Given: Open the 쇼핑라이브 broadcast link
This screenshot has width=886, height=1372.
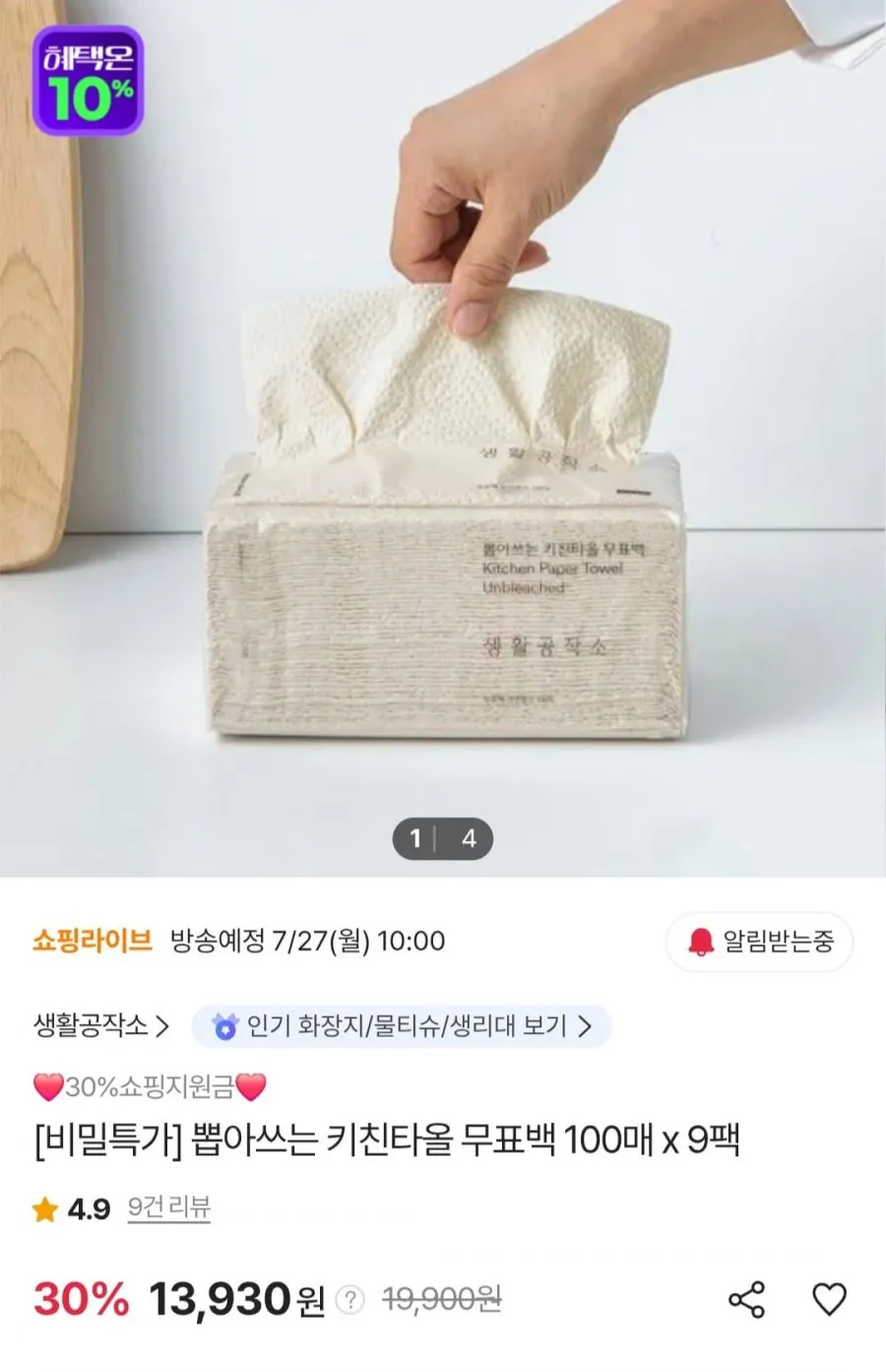Looking at the screenshot, I should click(x=93, y=941).
